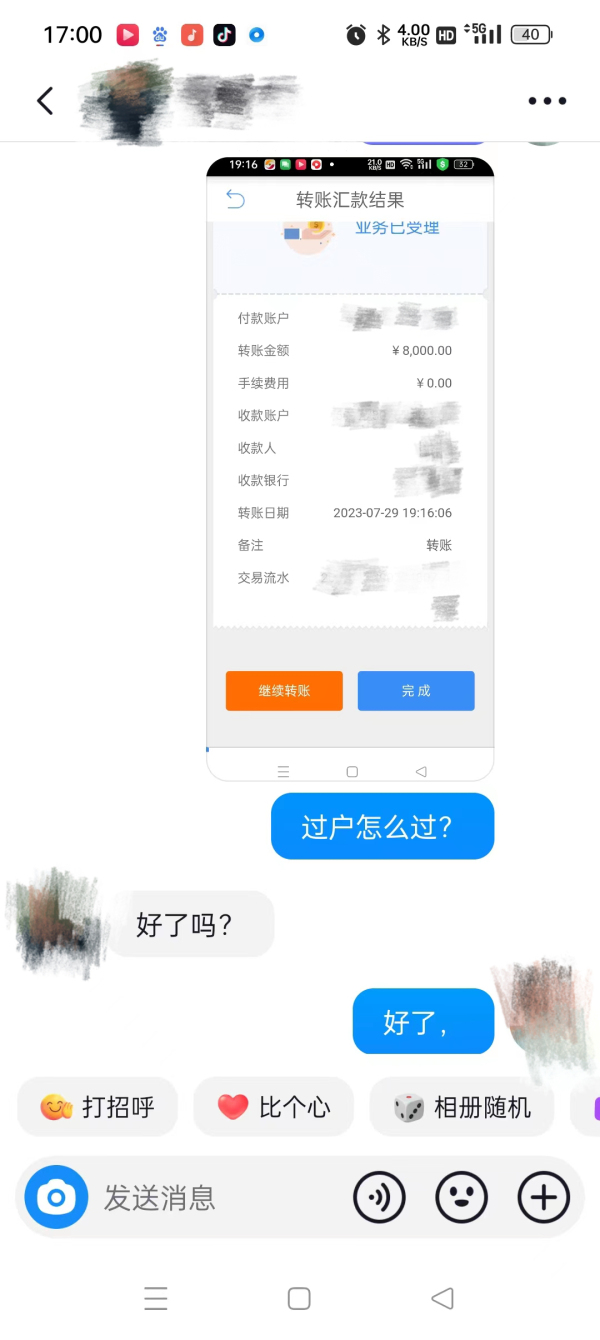
Task: Open the three-dot overflow menu
Action: click(547, 100)
